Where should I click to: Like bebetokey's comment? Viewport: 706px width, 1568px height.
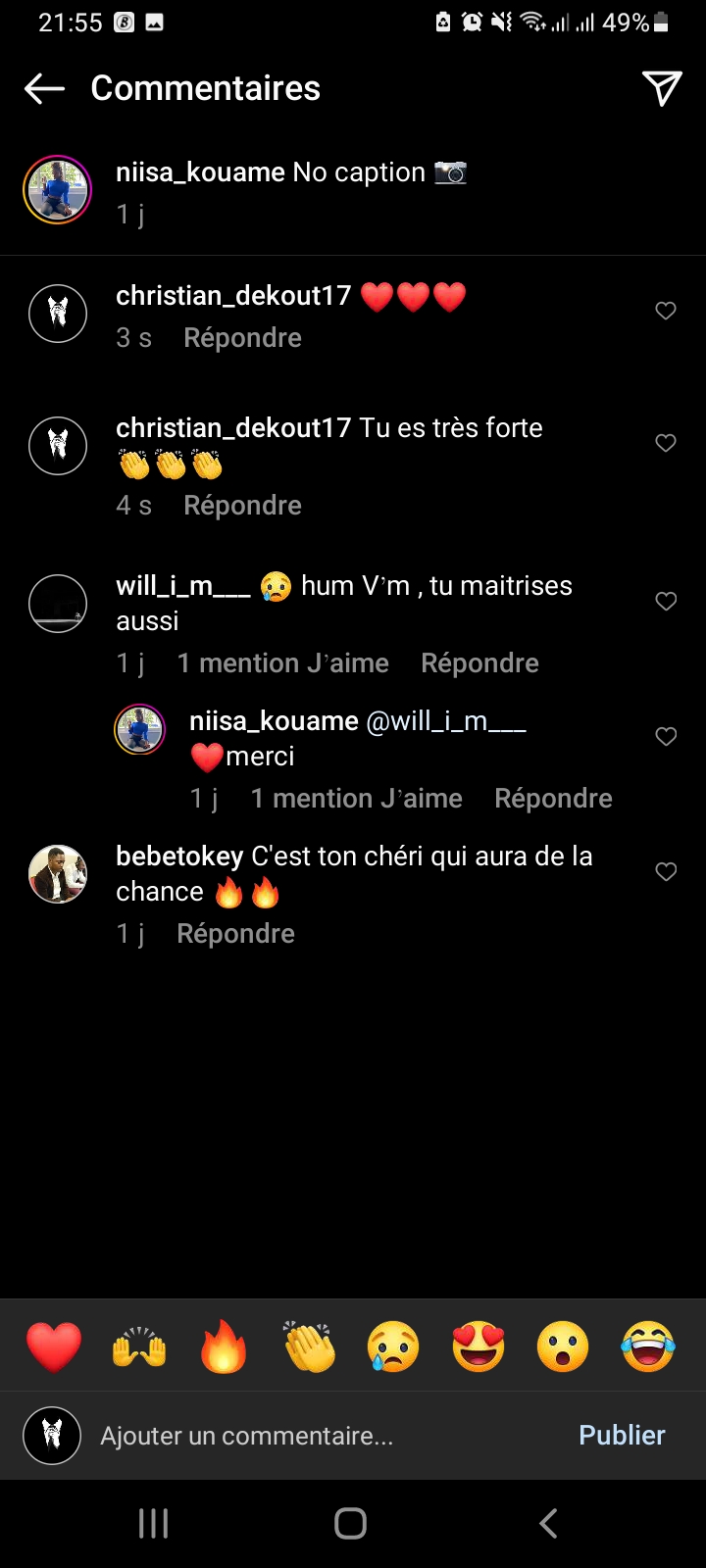666,871
